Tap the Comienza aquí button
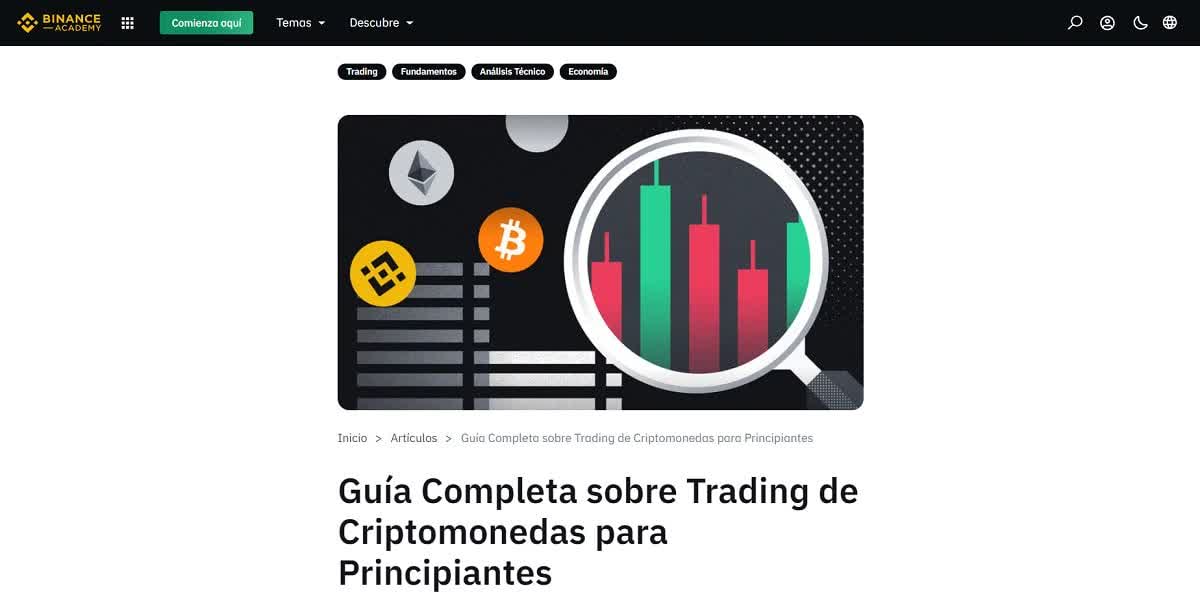 [x=206, y=22]
